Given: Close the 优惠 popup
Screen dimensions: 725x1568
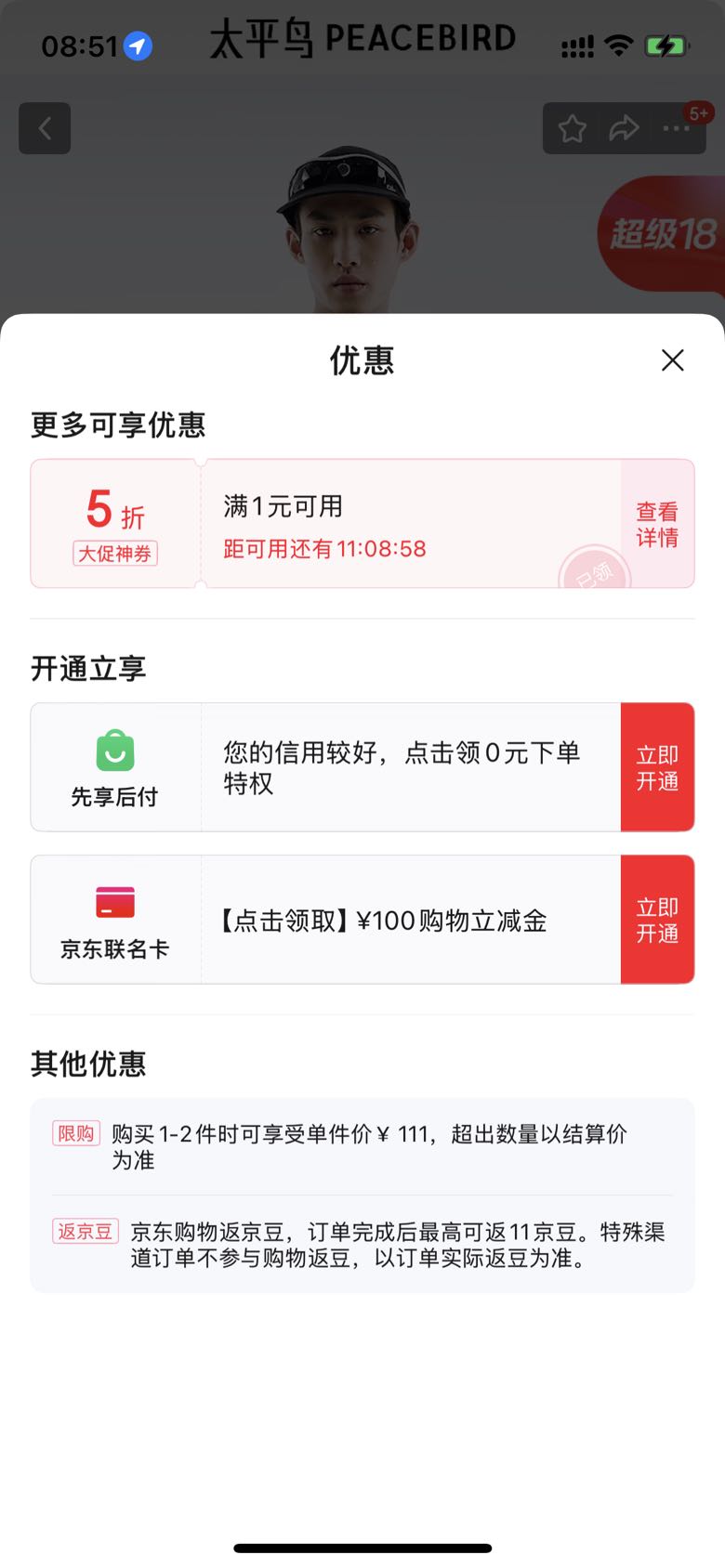Looking at the screenshot, I should [672, 360].
